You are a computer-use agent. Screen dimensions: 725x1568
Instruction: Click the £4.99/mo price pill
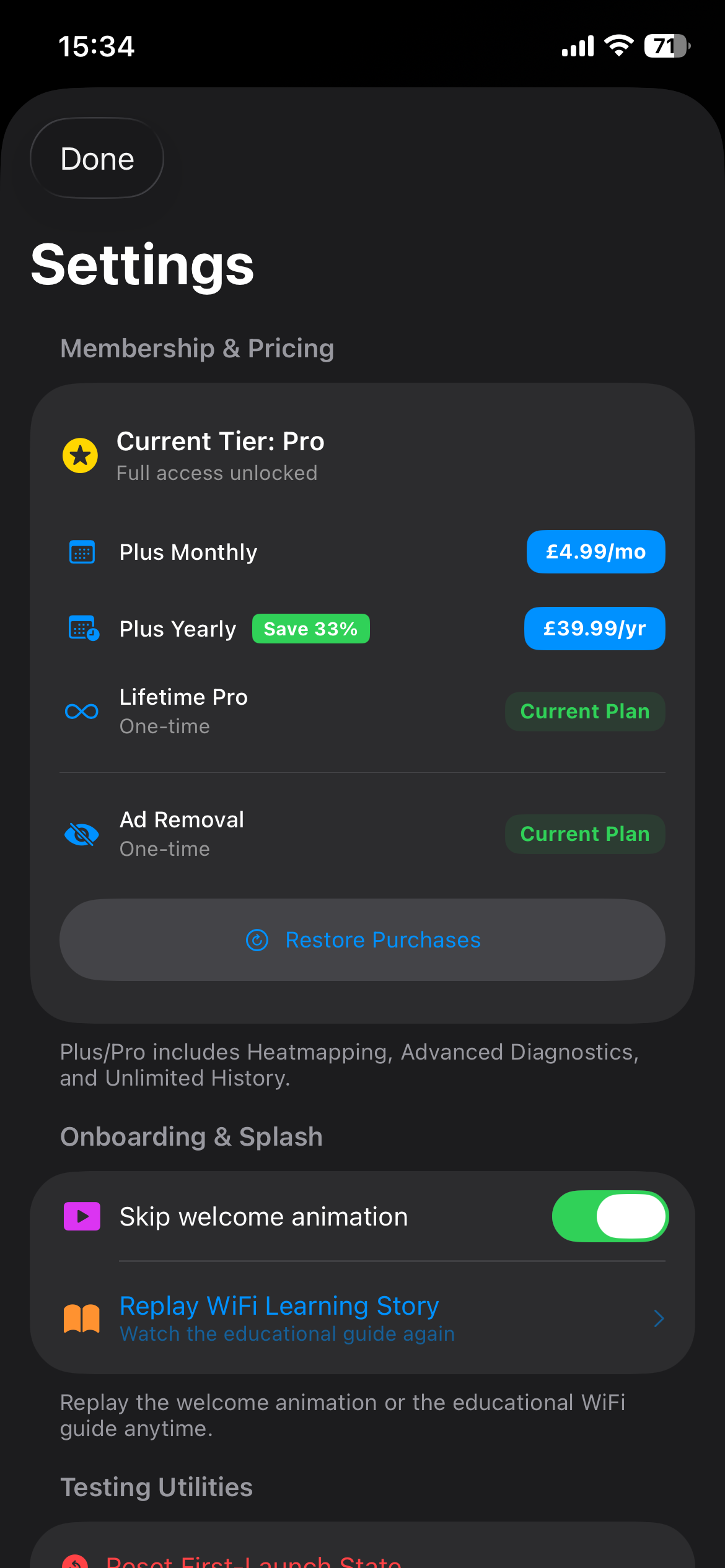point(595,552)
